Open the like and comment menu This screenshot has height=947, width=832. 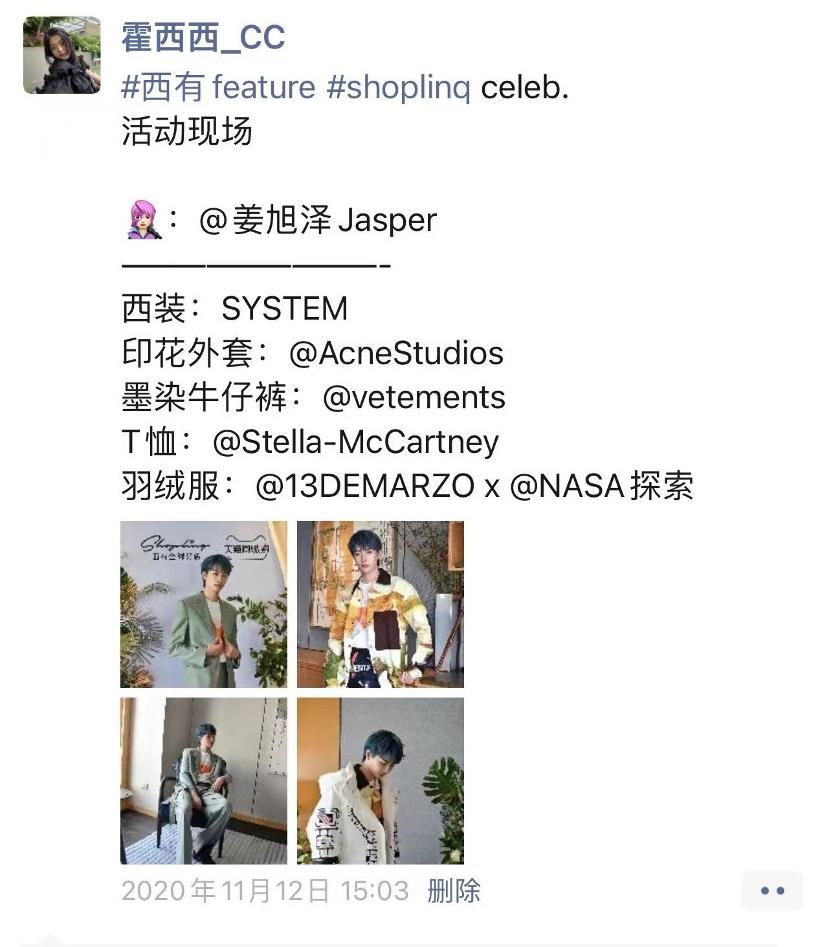point(772,890)
